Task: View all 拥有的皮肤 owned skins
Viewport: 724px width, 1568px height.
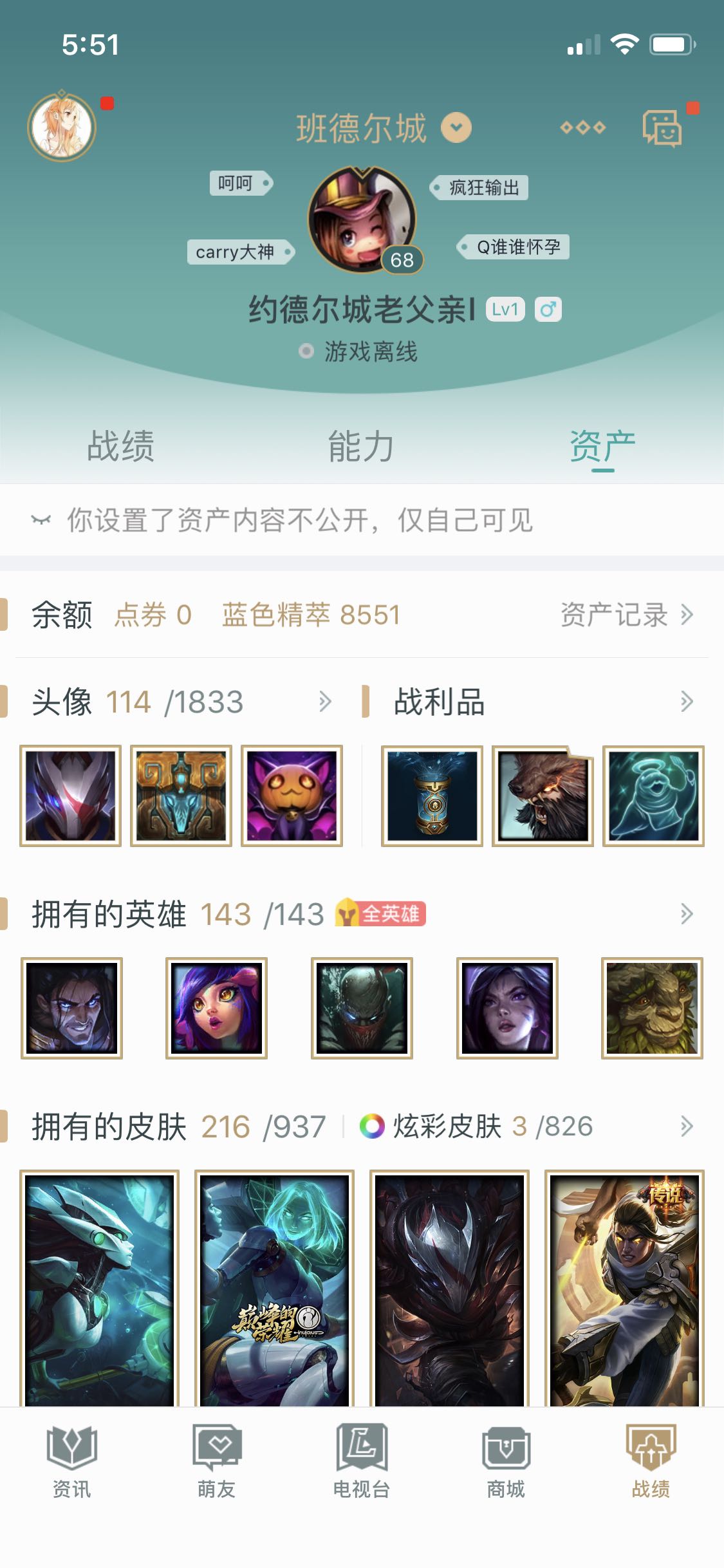Action: pyautogui.click(x=686, y=1126)
